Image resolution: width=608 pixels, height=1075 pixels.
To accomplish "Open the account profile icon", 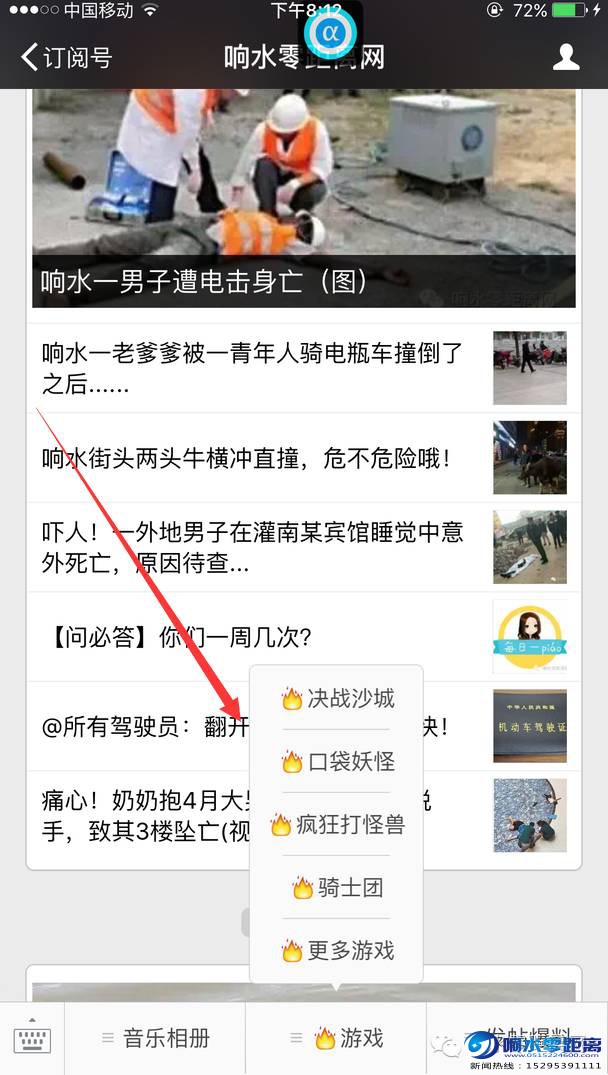I will click(566, 57).
